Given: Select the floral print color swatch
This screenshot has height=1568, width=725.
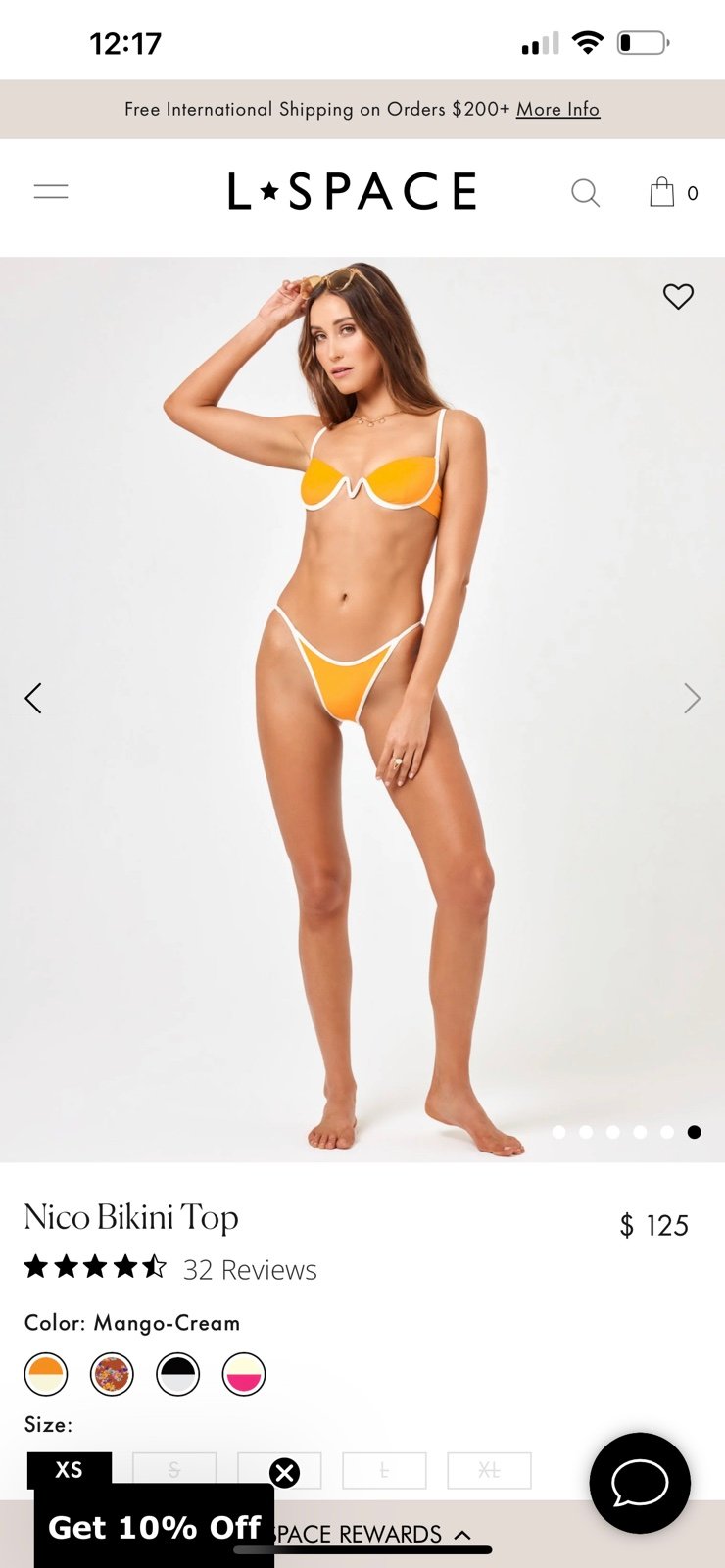Looking at the screenshot, I should pos(112,1374).
